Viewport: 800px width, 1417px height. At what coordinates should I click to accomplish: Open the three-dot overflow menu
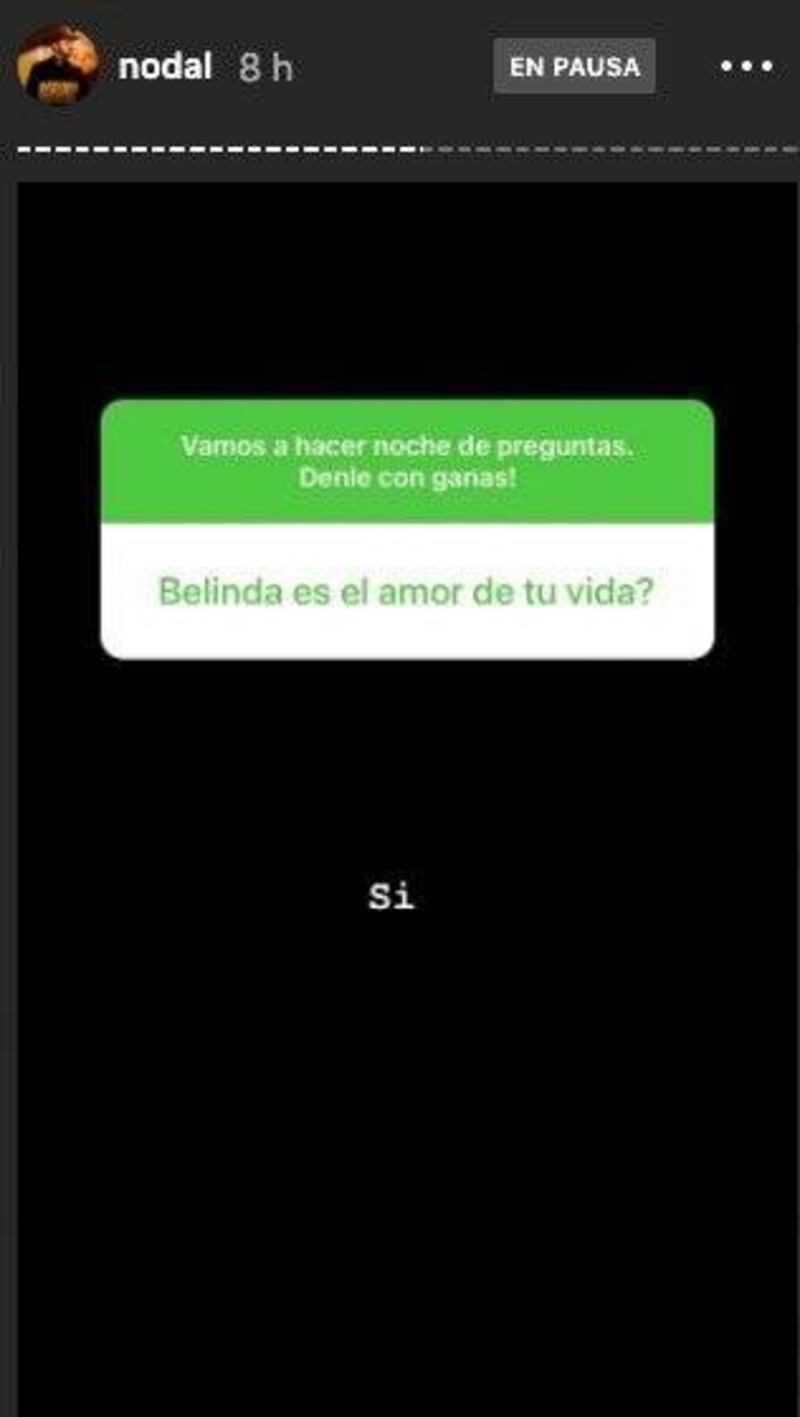click(x=746, y=67)
